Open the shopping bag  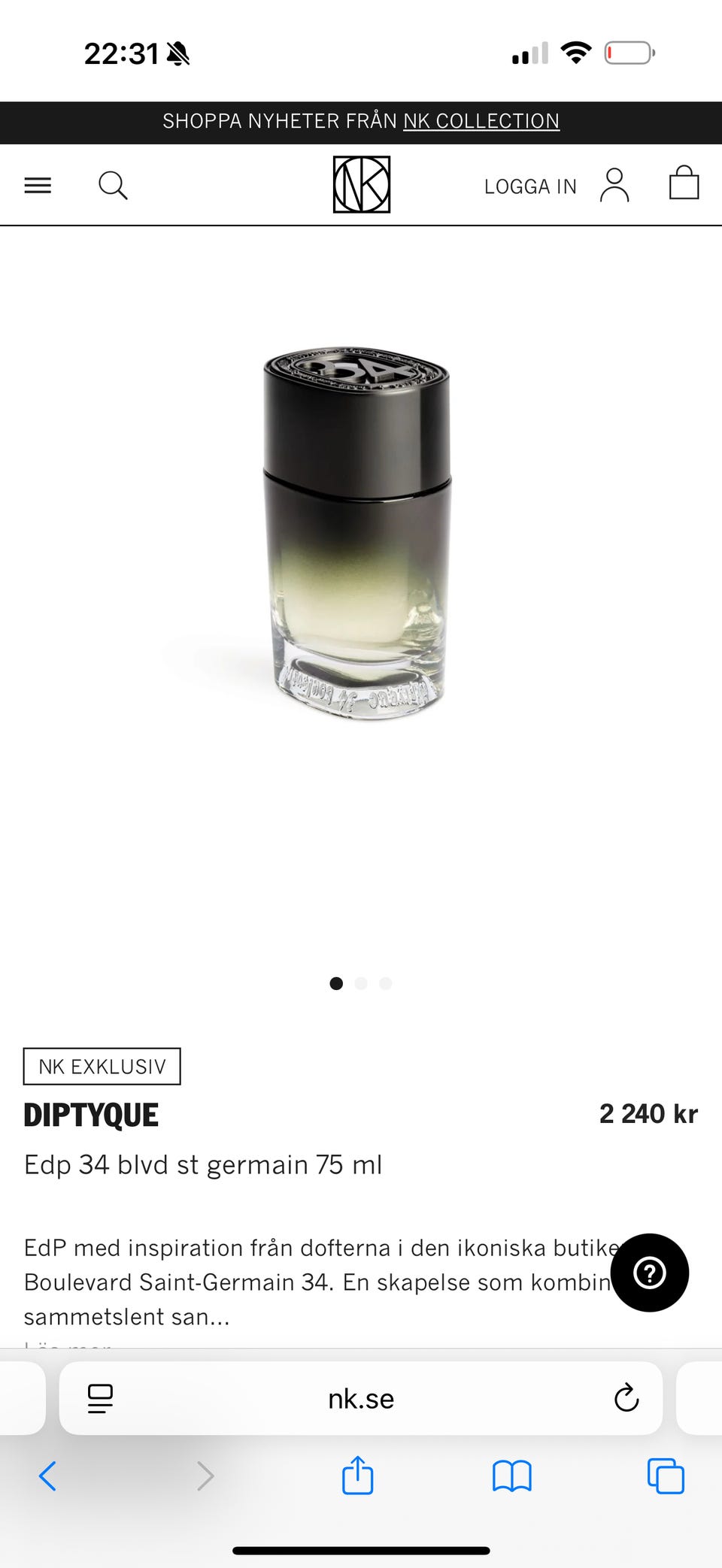684,183
